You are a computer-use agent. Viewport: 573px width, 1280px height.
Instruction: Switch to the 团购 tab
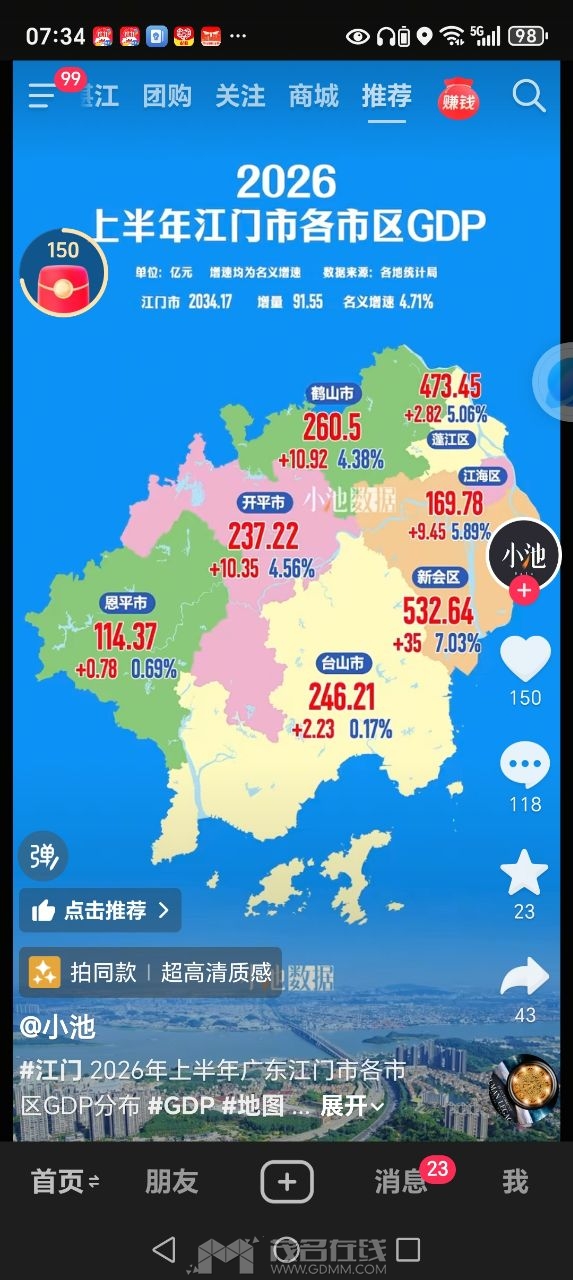[167, 96]
